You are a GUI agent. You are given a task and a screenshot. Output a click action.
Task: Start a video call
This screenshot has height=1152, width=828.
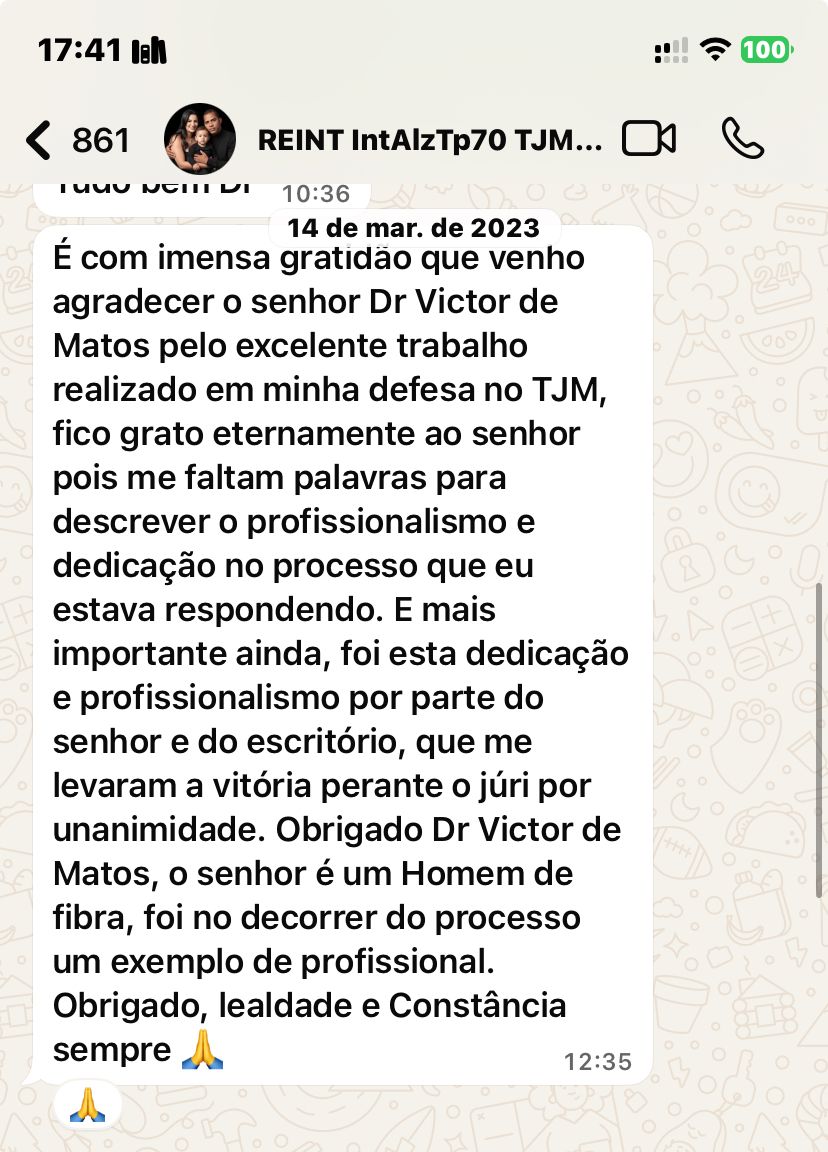(x=649, y=139)
